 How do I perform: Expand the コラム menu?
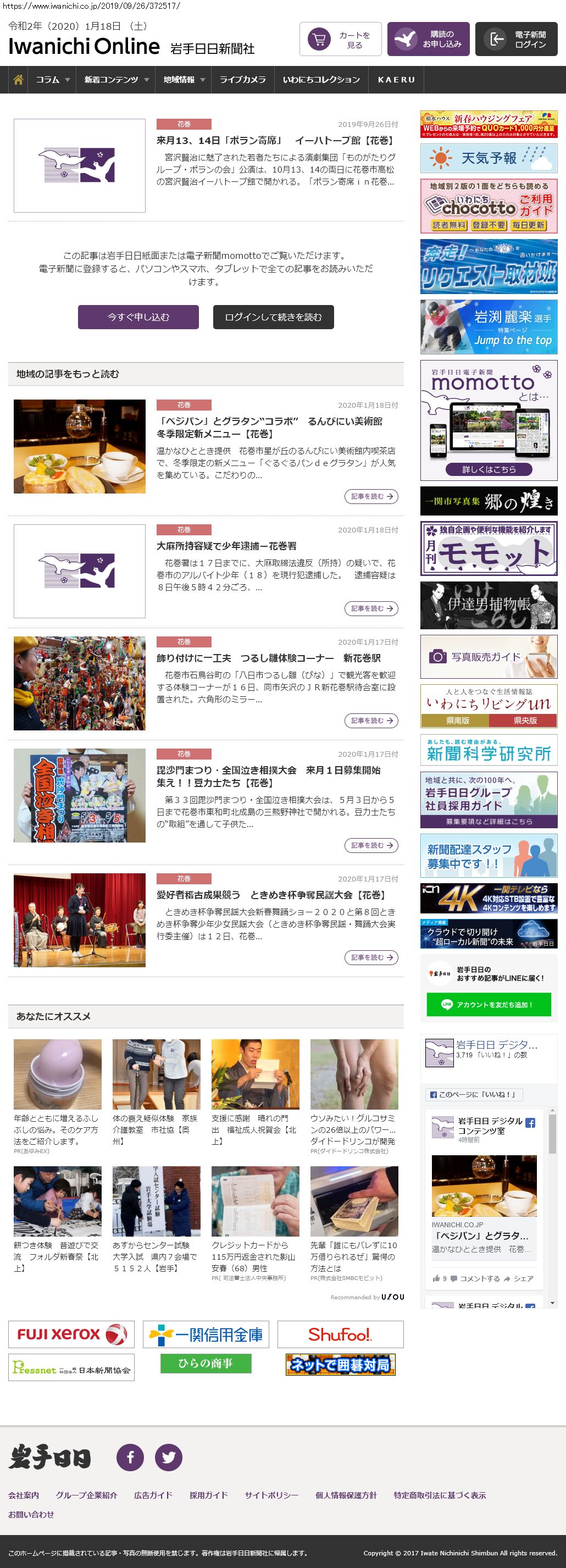(x=52, y=80)
